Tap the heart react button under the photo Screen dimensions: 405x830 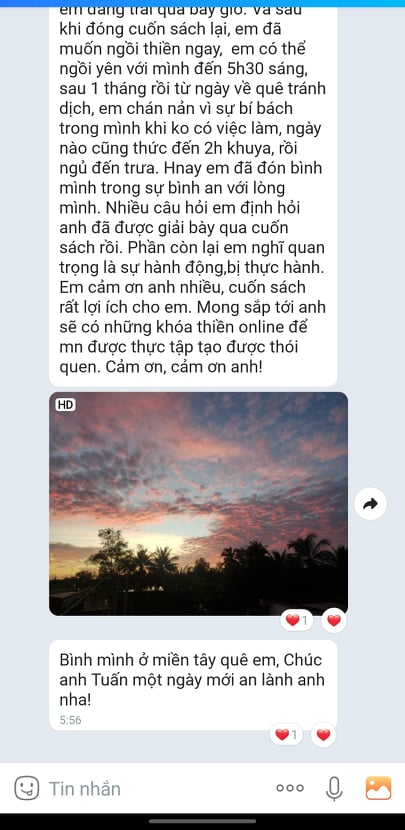334,620
